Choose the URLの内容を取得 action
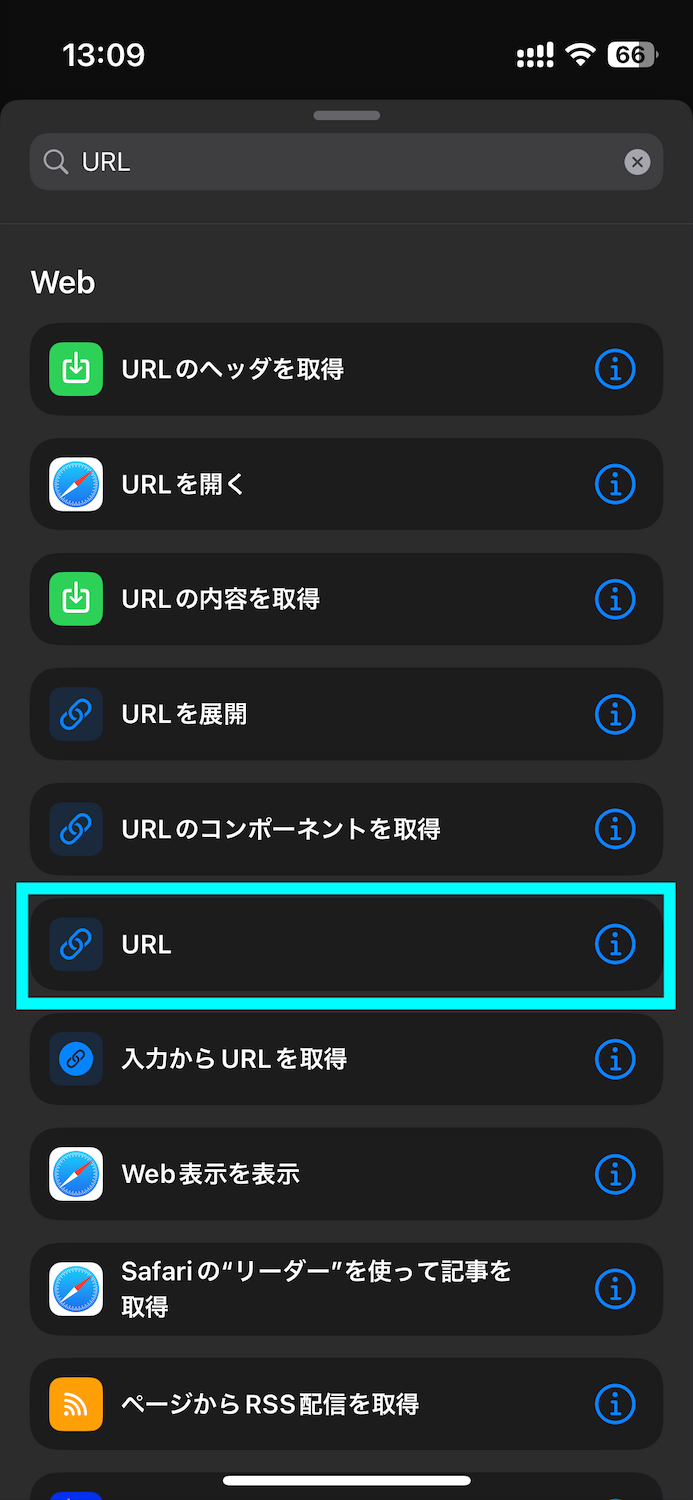 tap(300, 599)
